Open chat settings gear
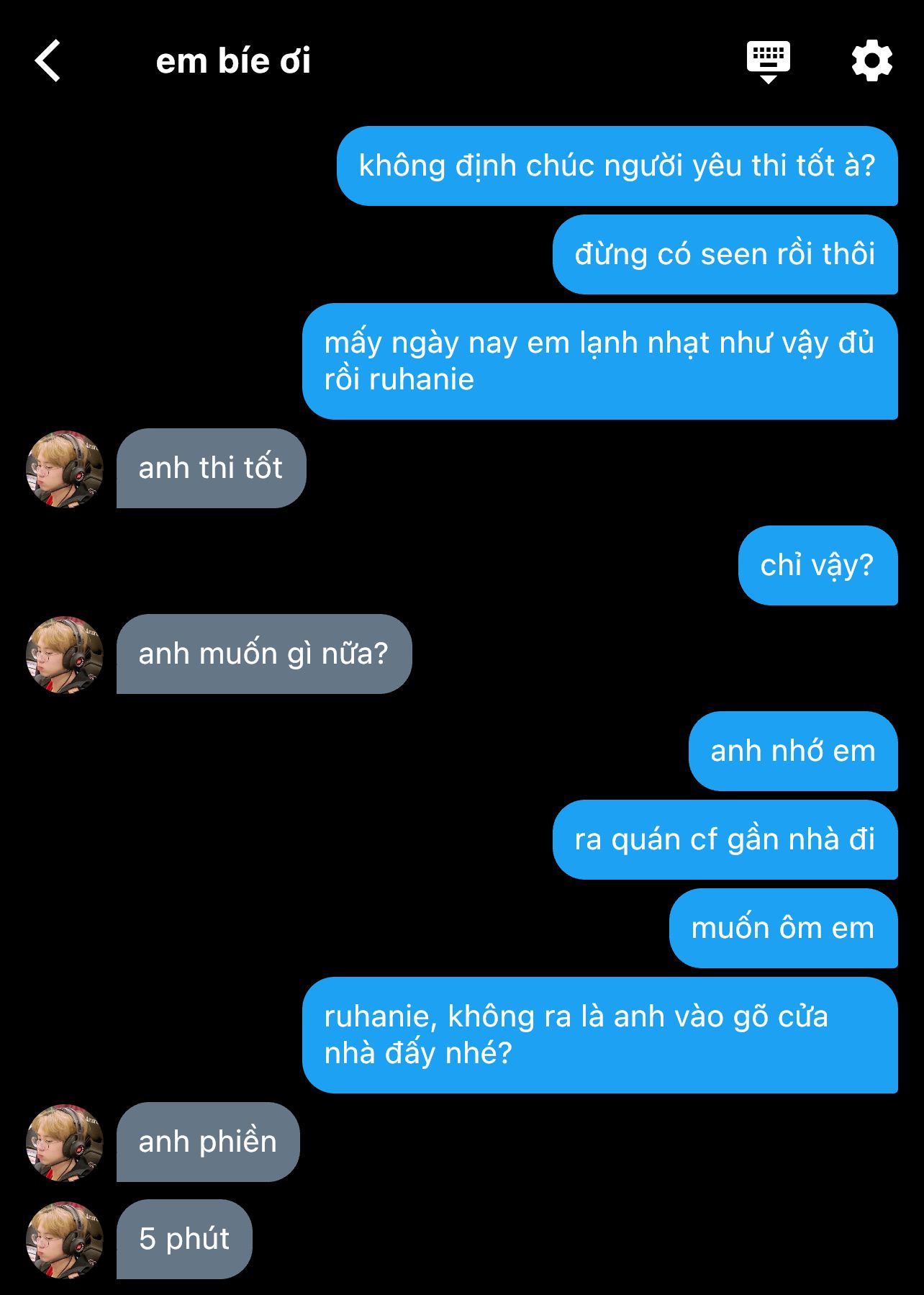The image size is (924, 1295). [871, 61]
